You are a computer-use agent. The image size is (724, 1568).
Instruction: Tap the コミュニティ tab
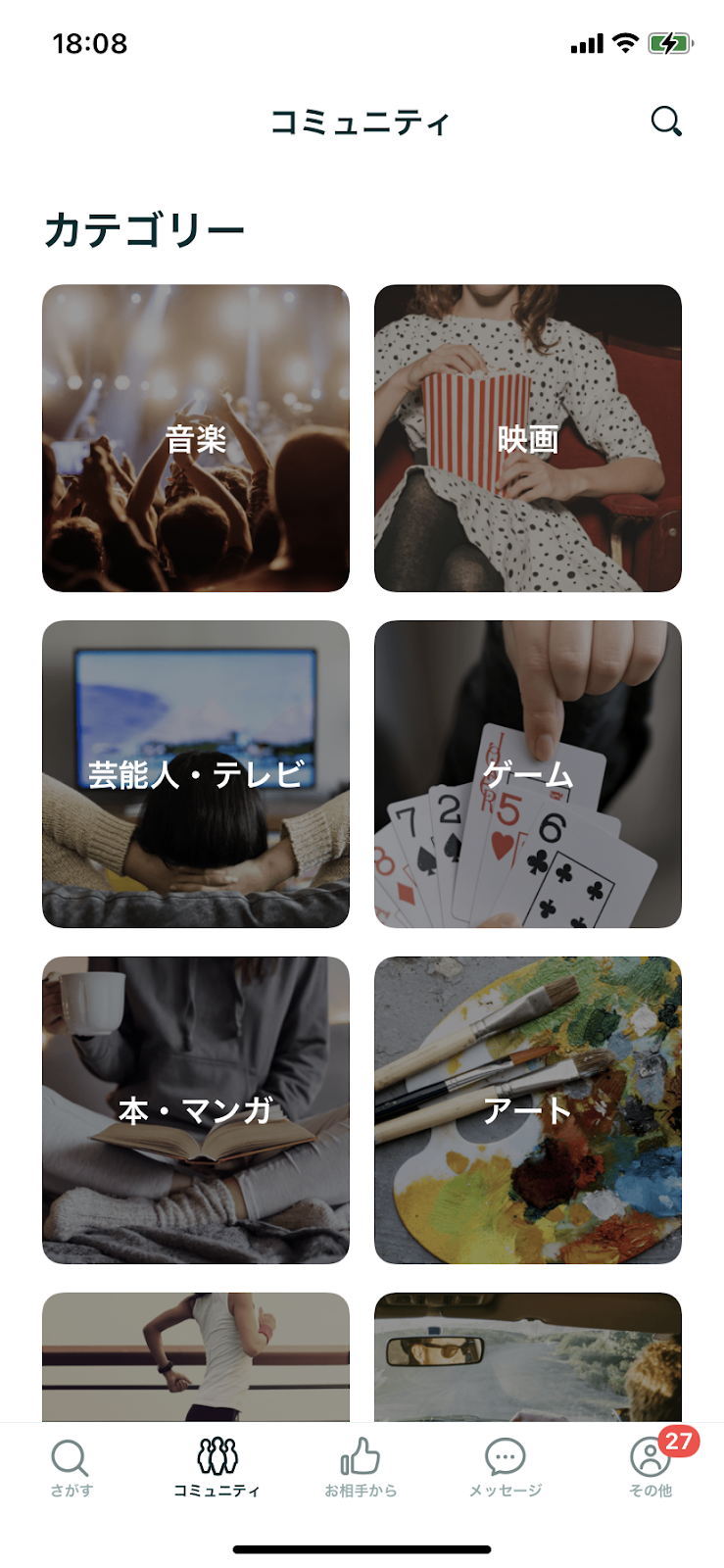point(217,1468)
